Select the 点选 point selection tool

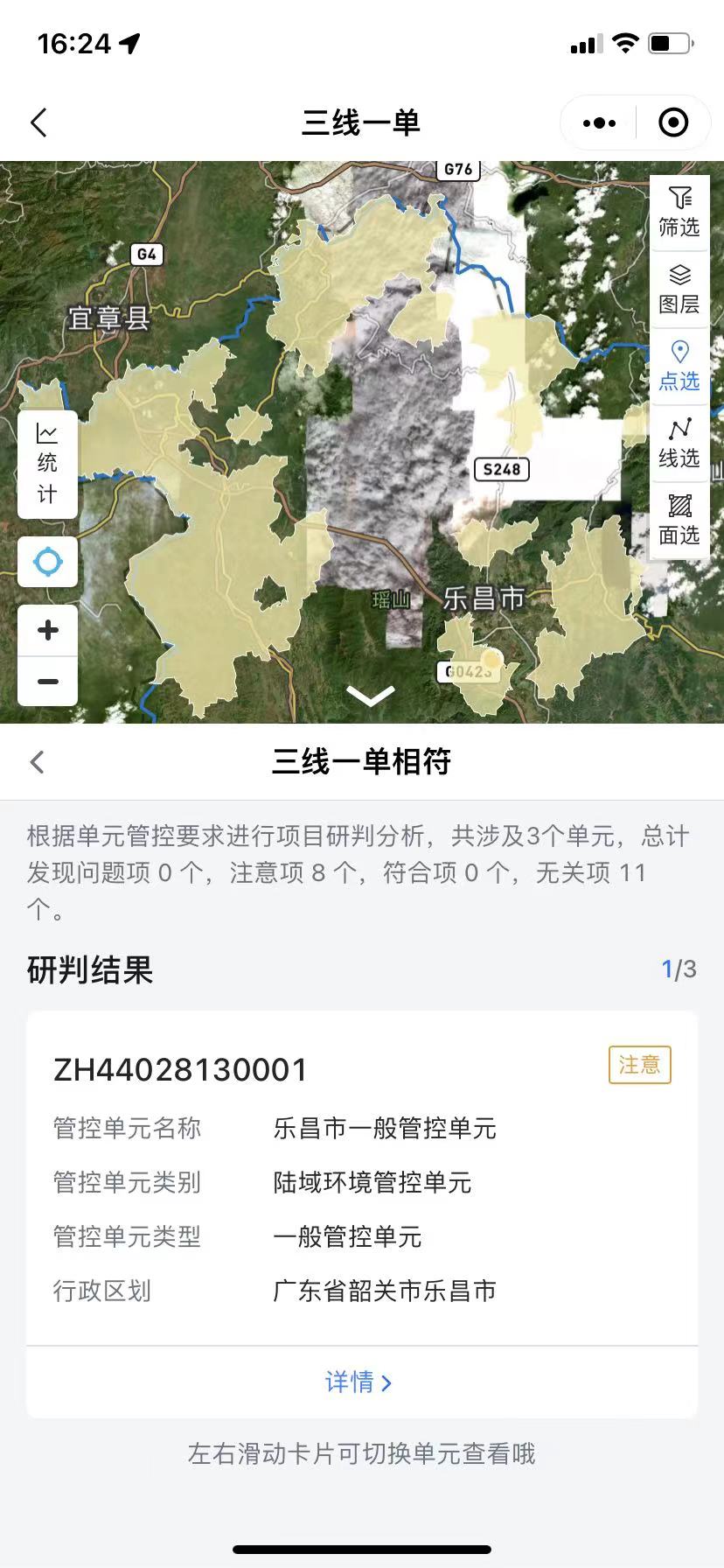click(679, 367)
